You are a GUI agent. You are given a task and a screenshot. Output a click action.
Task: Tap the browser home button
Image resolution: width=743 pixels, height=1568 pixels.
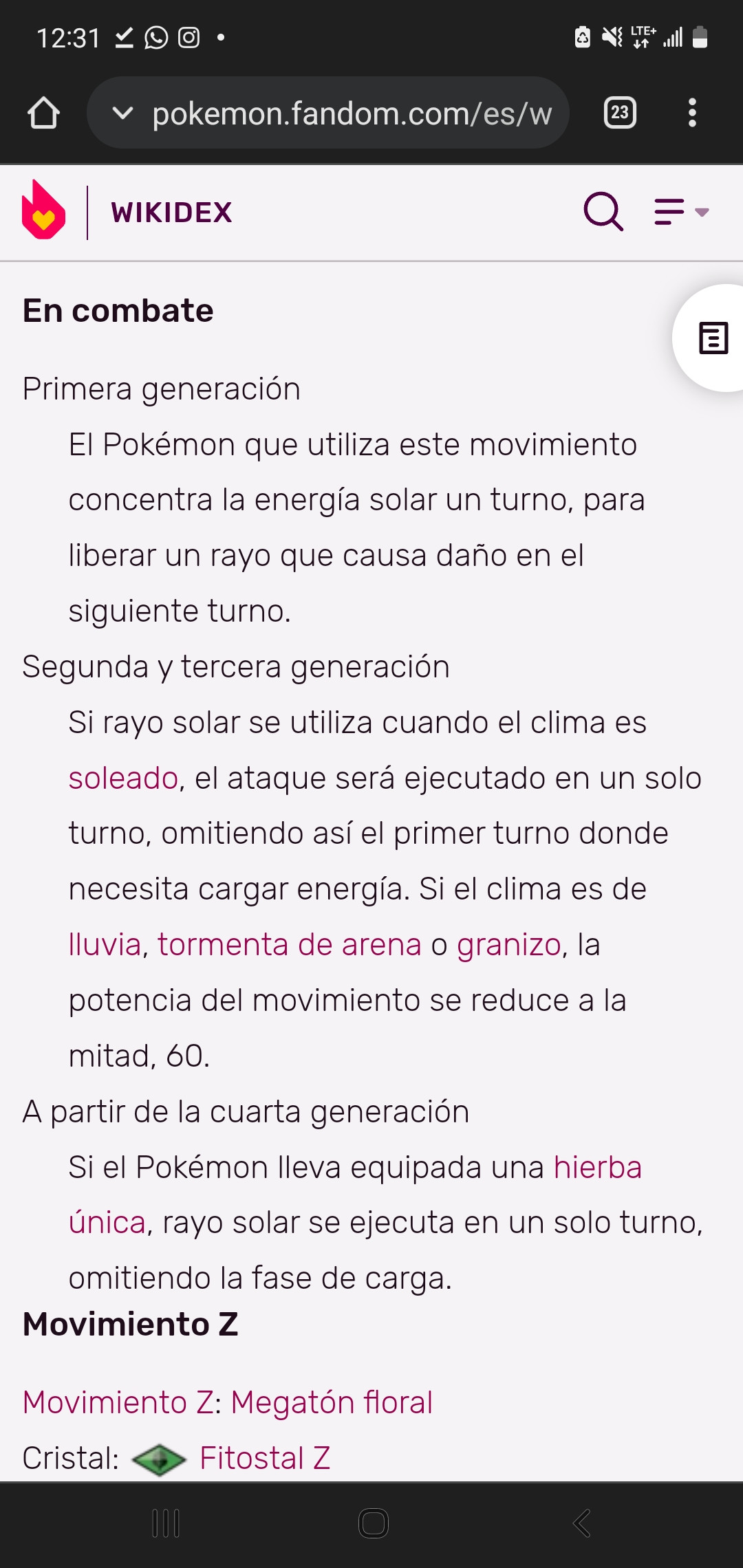43,113
